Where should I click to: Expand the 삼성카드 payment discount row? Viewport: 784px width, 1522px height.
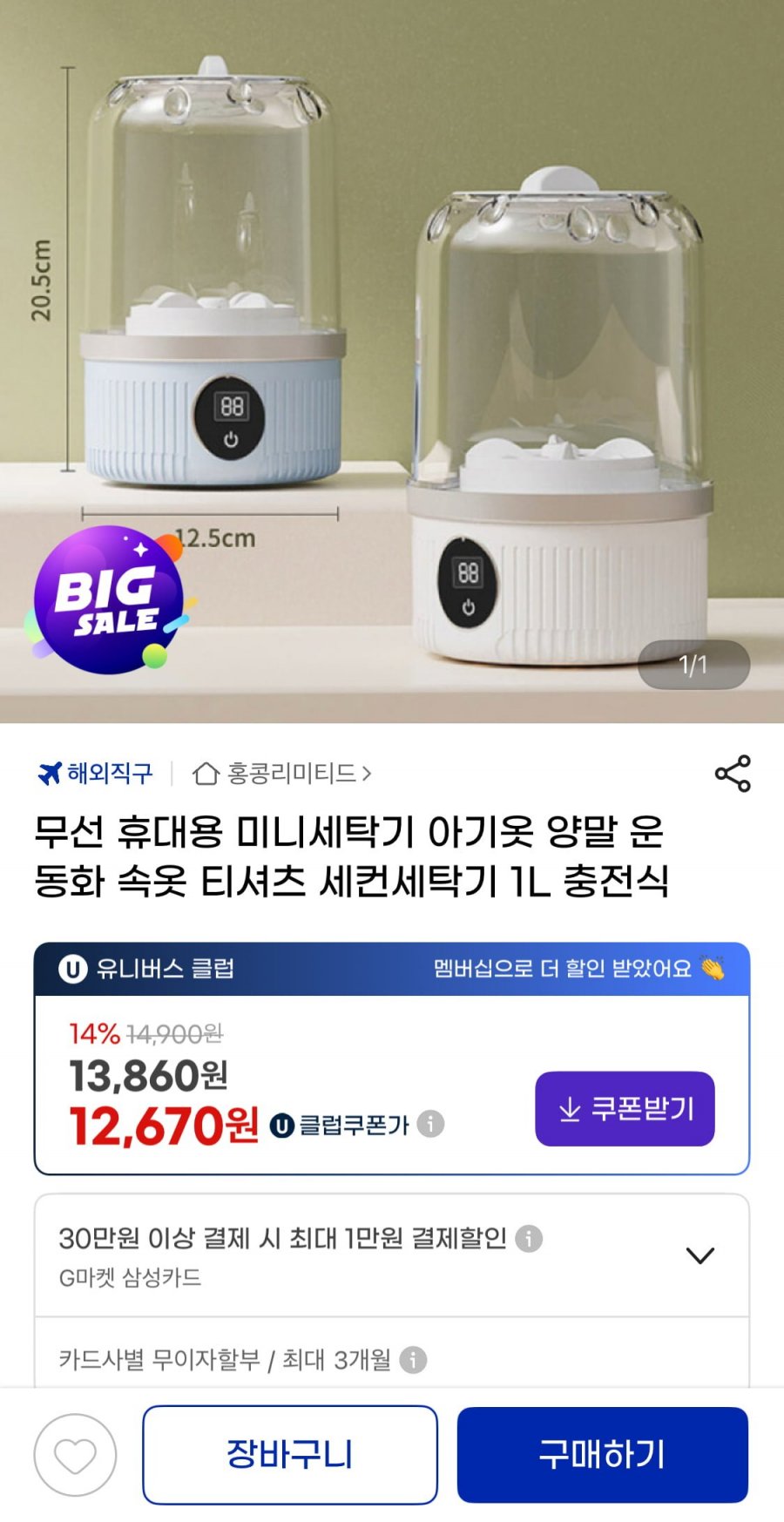(700, 1255)
